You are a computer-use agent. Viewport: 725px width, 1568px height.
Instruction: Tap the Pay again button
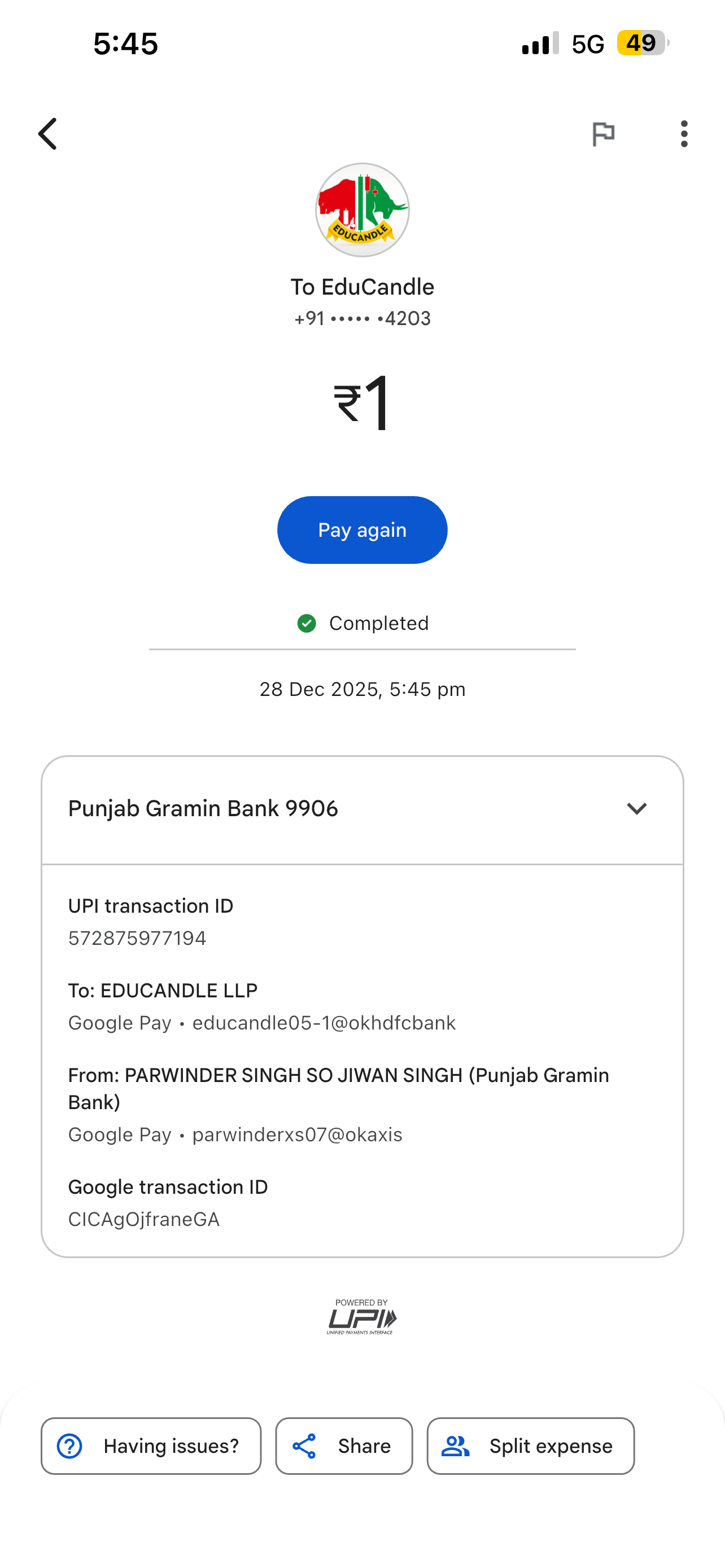(x=362, y=529)
